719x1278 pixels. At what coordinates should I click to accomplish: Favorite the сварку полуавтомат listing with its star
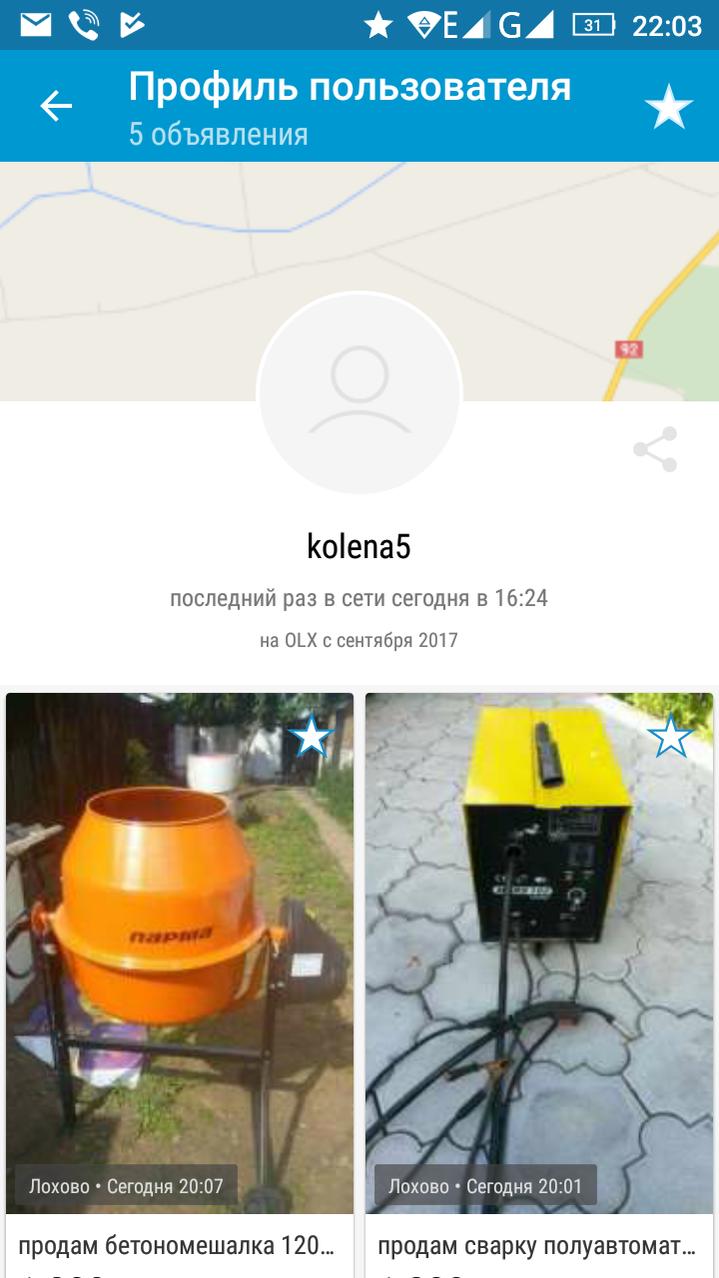[x=670, y=737]
